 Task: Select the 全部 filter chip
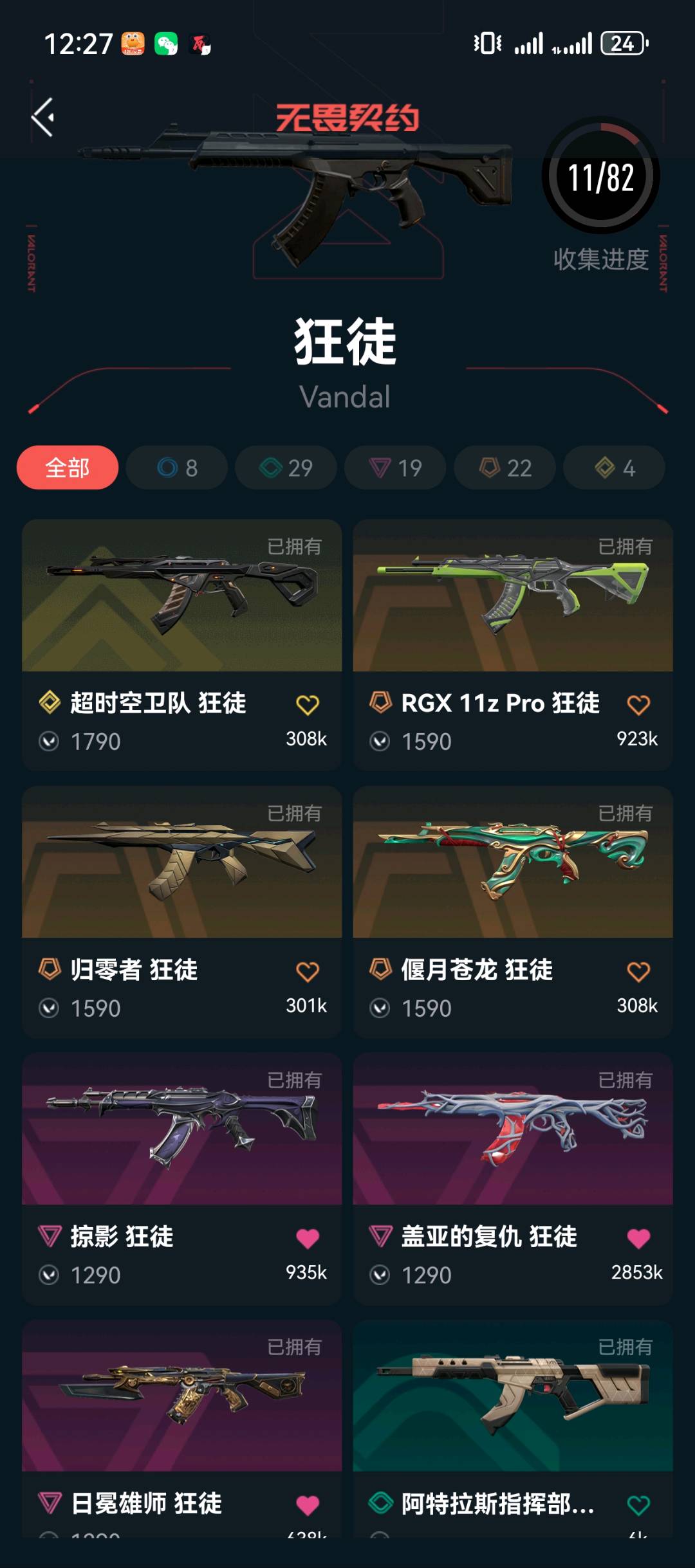pyautogui.click(x=68, y=468)
